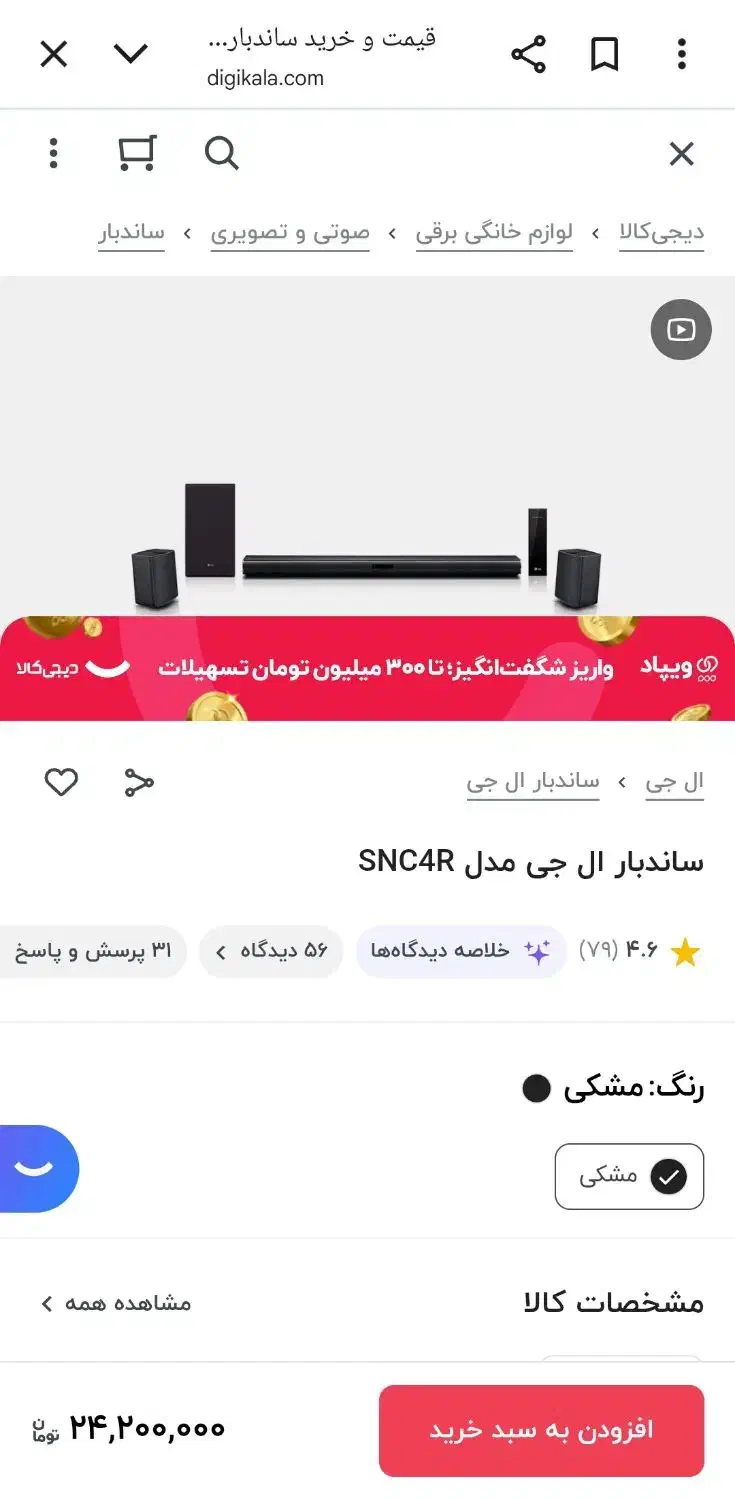Select the مشکی color option
Viewport: 735px width, 1500px height.
(x=628, y=1176)
